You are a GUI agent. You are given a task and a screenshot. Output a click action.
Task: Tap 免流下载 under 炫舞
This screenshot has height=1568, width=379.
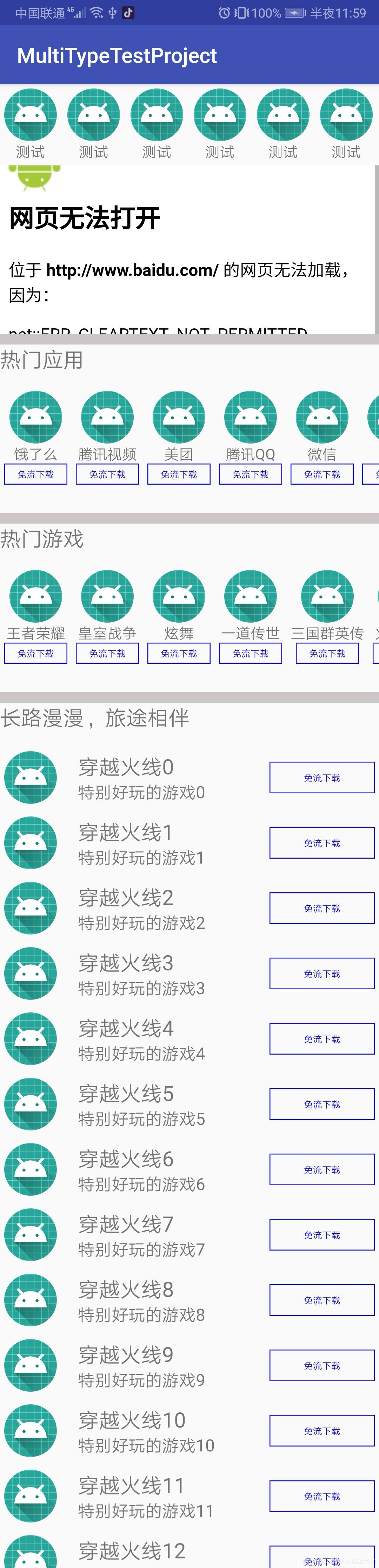tap(179, 653)
